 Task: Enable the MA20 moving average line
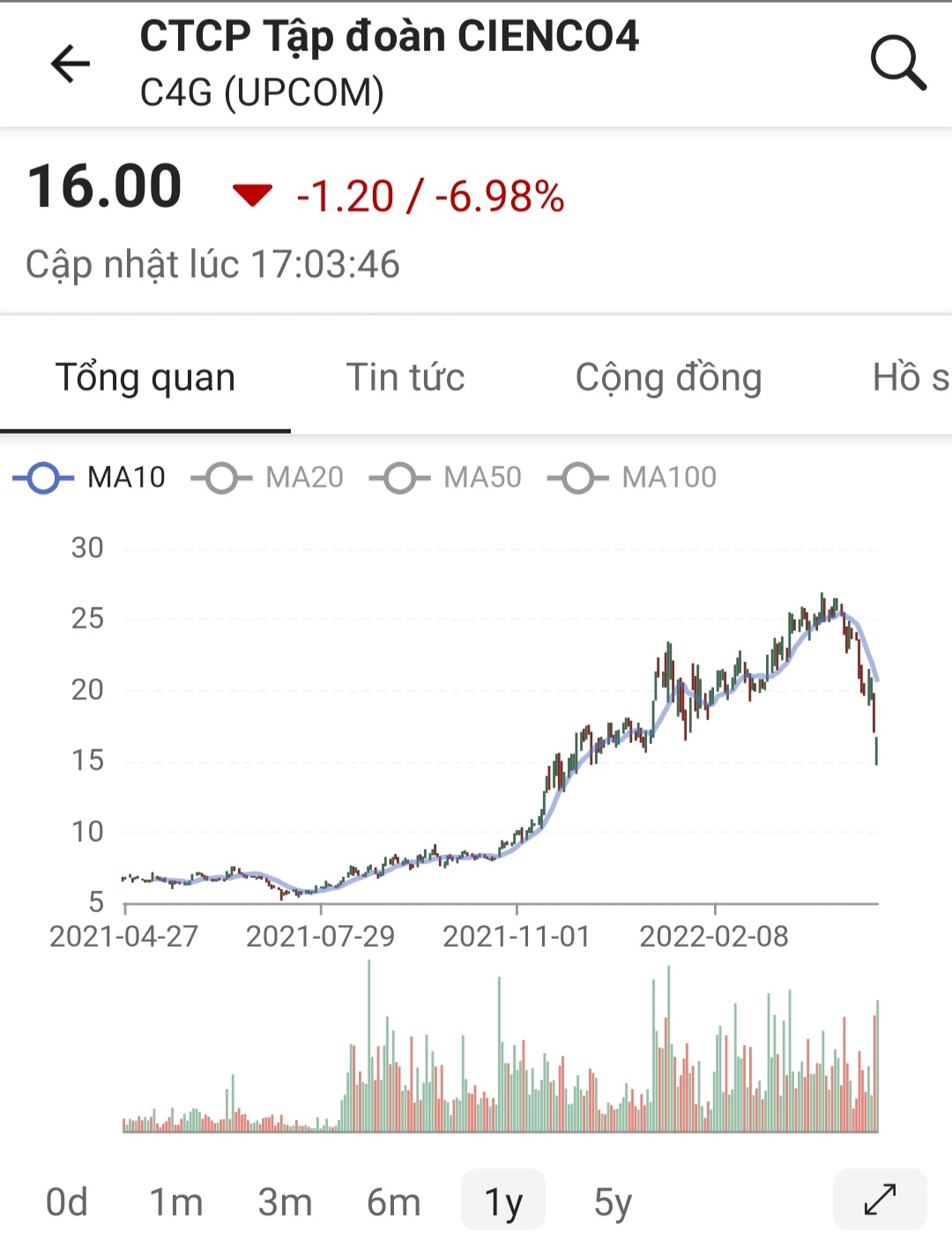point(268,478)
